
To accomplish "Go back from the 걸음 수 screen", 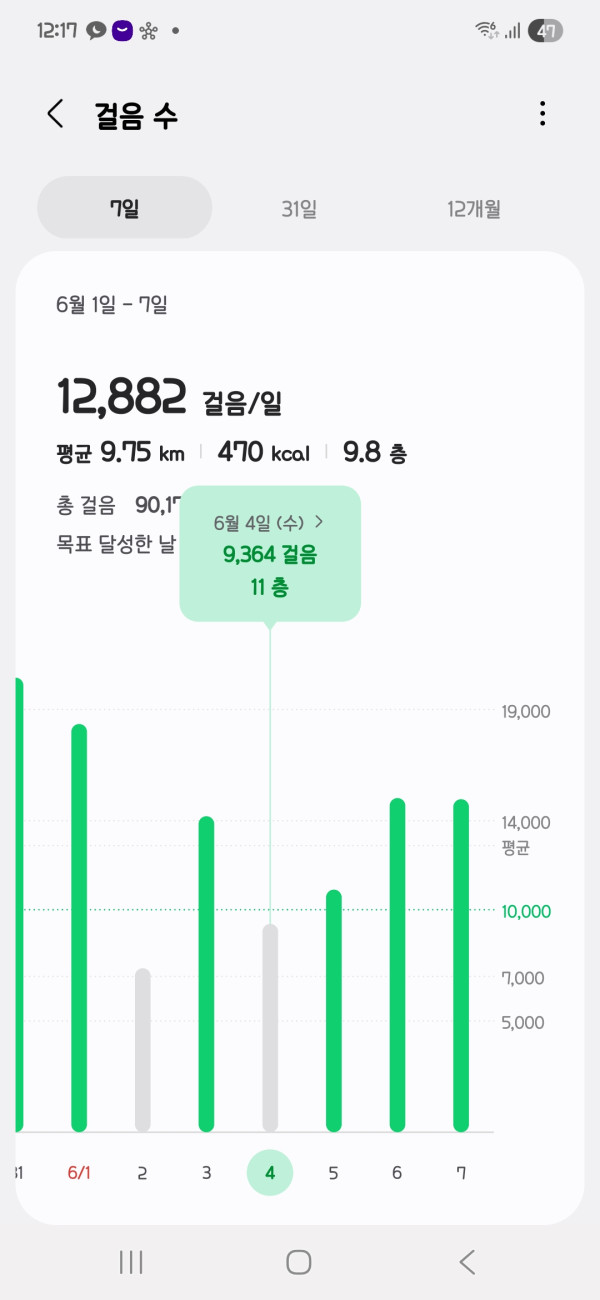I will click(x=55, y=114).
